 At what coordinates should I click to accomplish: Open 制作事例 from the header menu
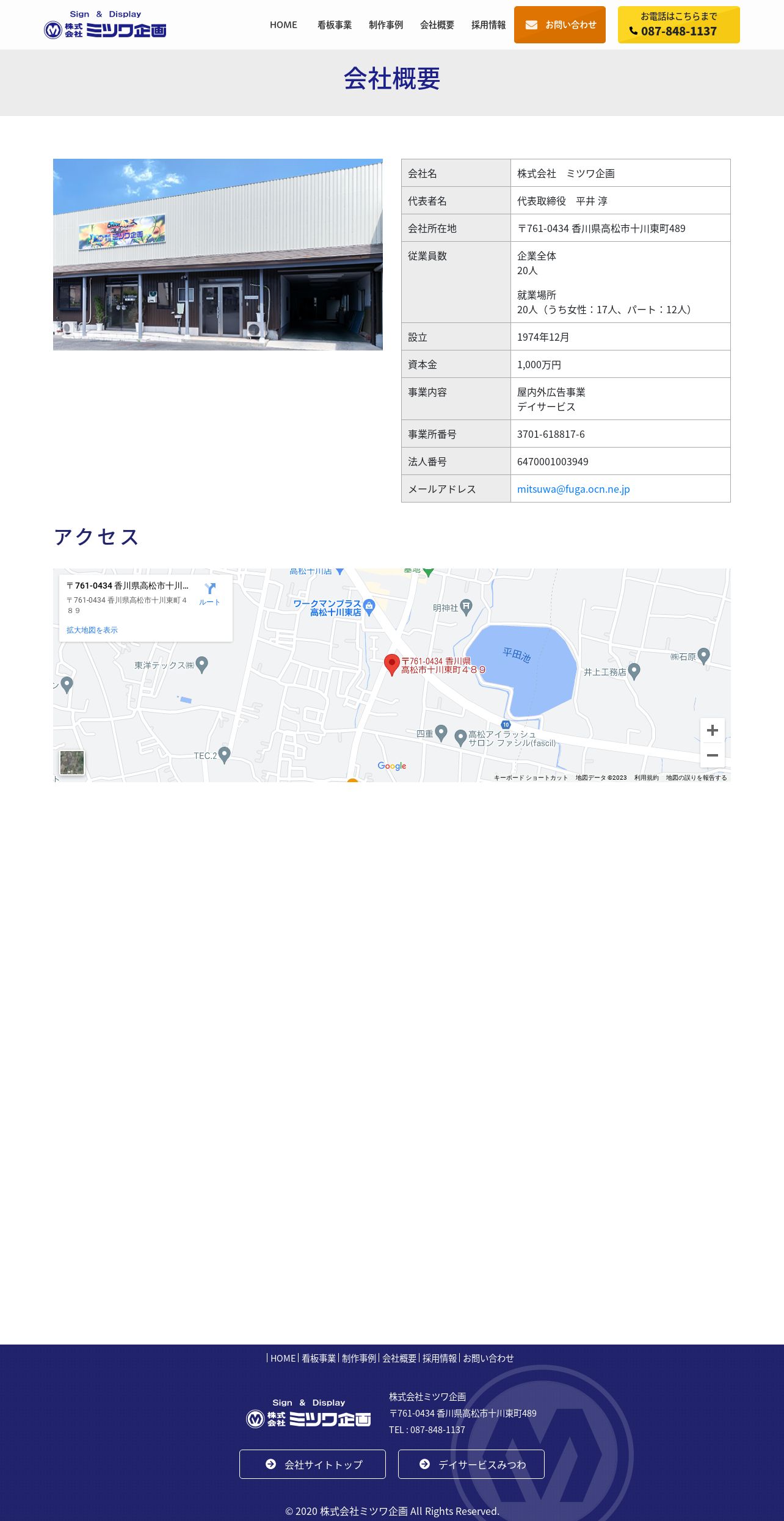tap(385, 25)
